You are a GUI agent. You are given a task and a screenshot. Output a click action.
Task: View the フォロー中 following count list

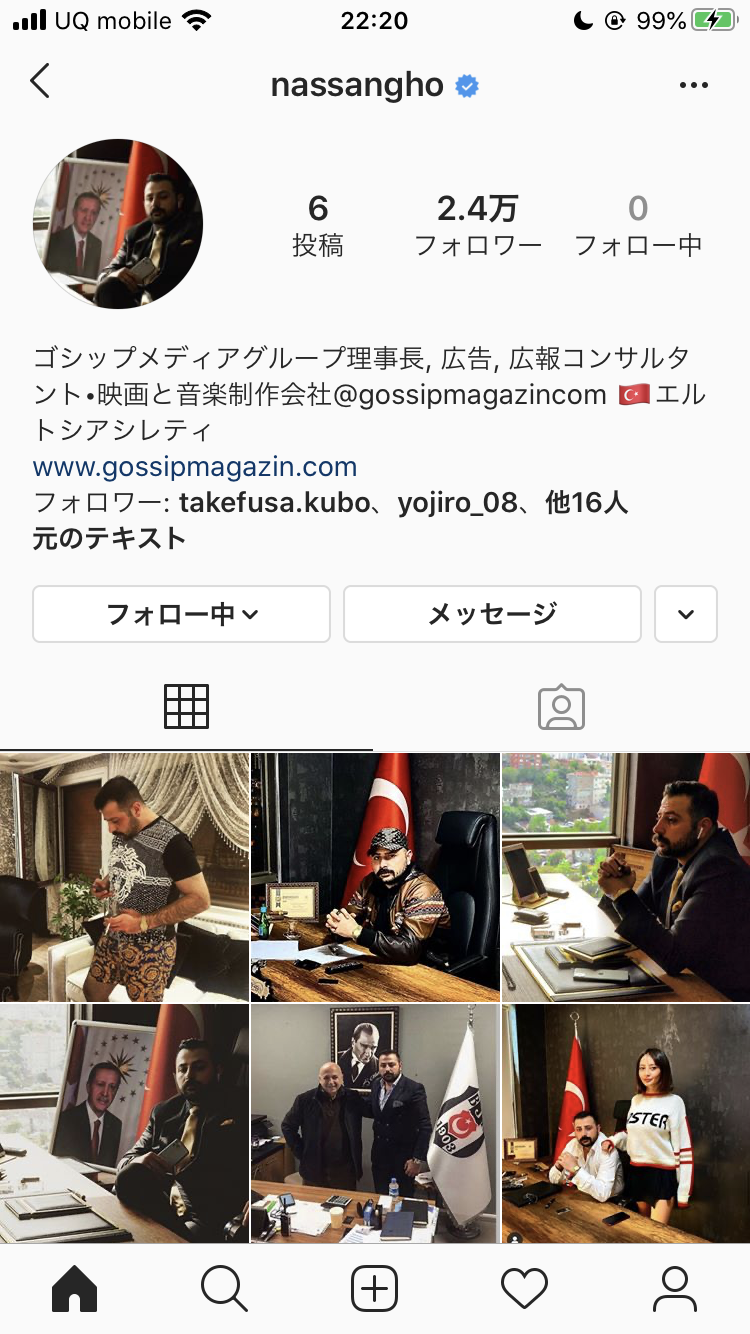(638, 226)
